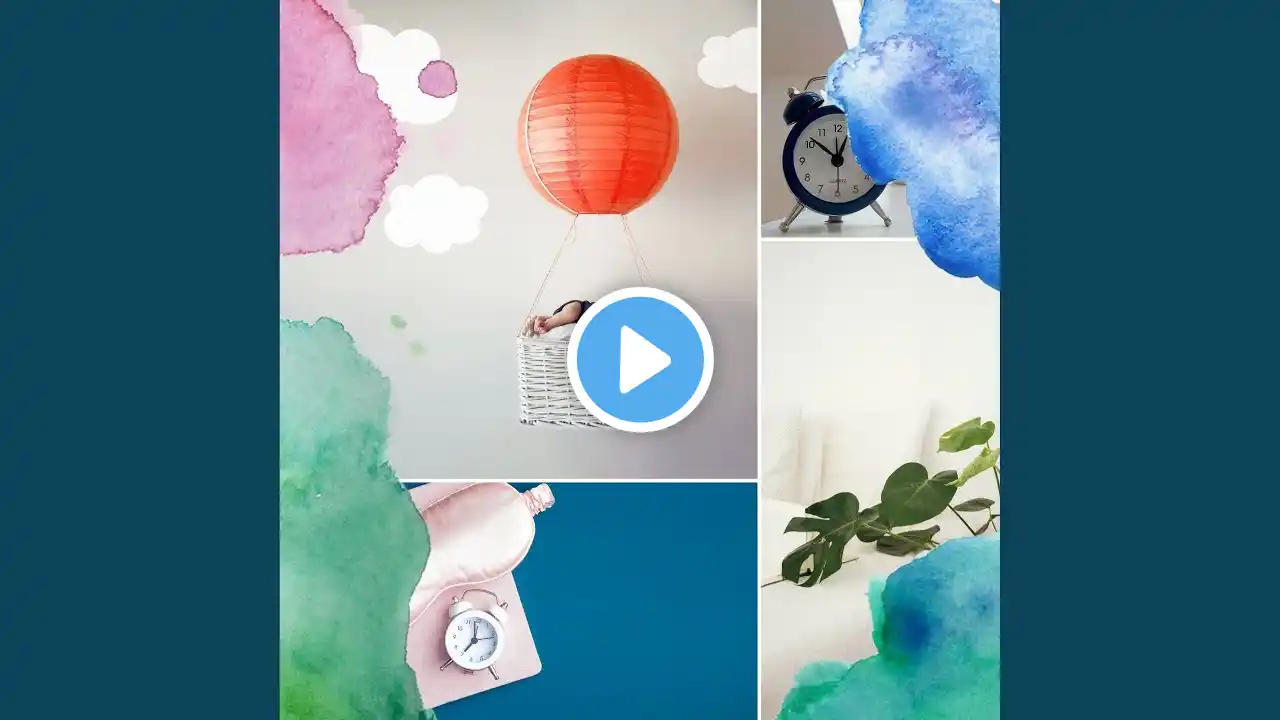Image resolution: width=1280 pixels, height=720 pixels.
Task: Play the video
Action: click(x=640, y=360)
